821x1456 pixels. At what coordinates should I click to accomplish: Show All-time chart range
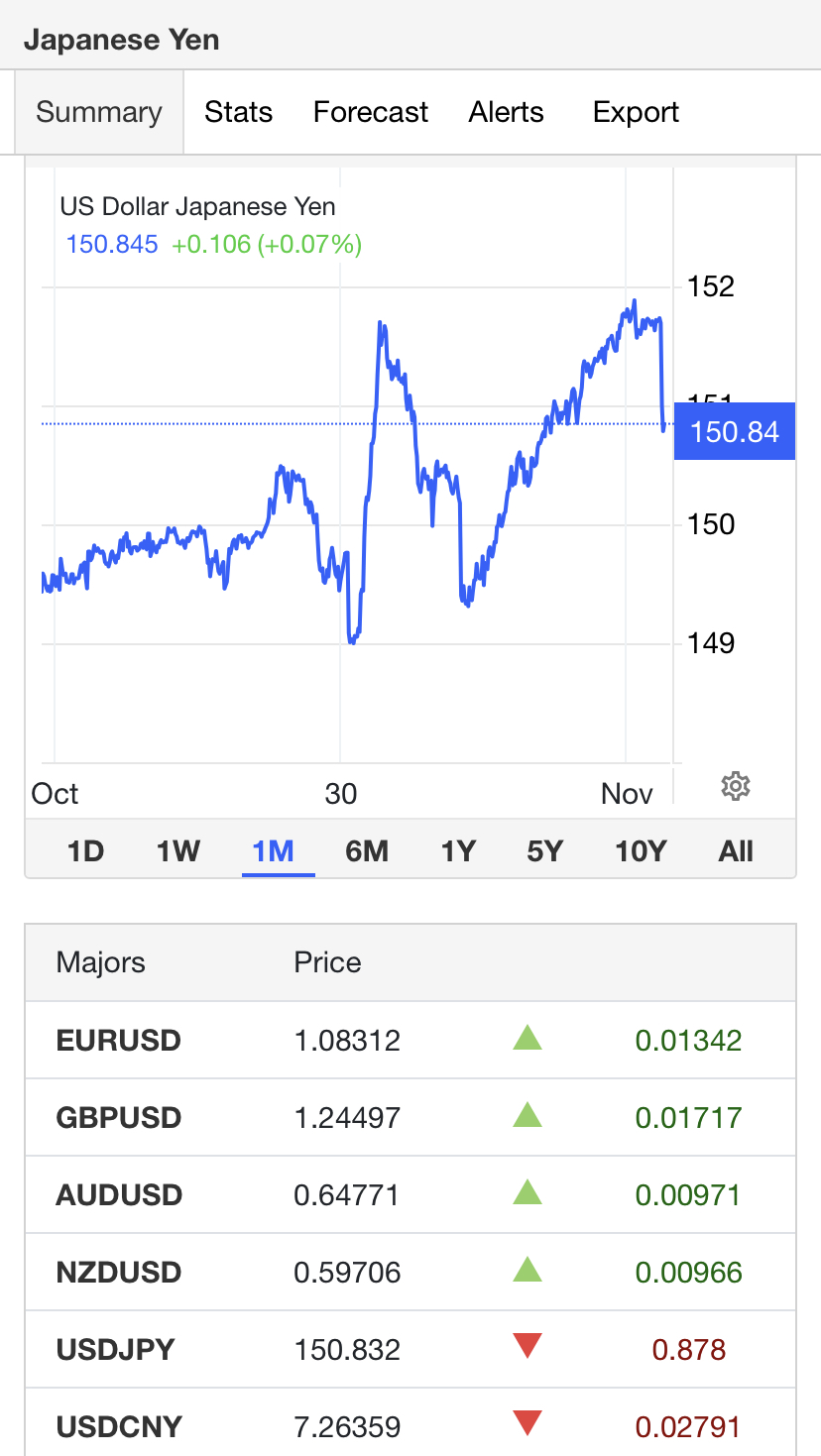pyautogui.click(x=736, y=850)
